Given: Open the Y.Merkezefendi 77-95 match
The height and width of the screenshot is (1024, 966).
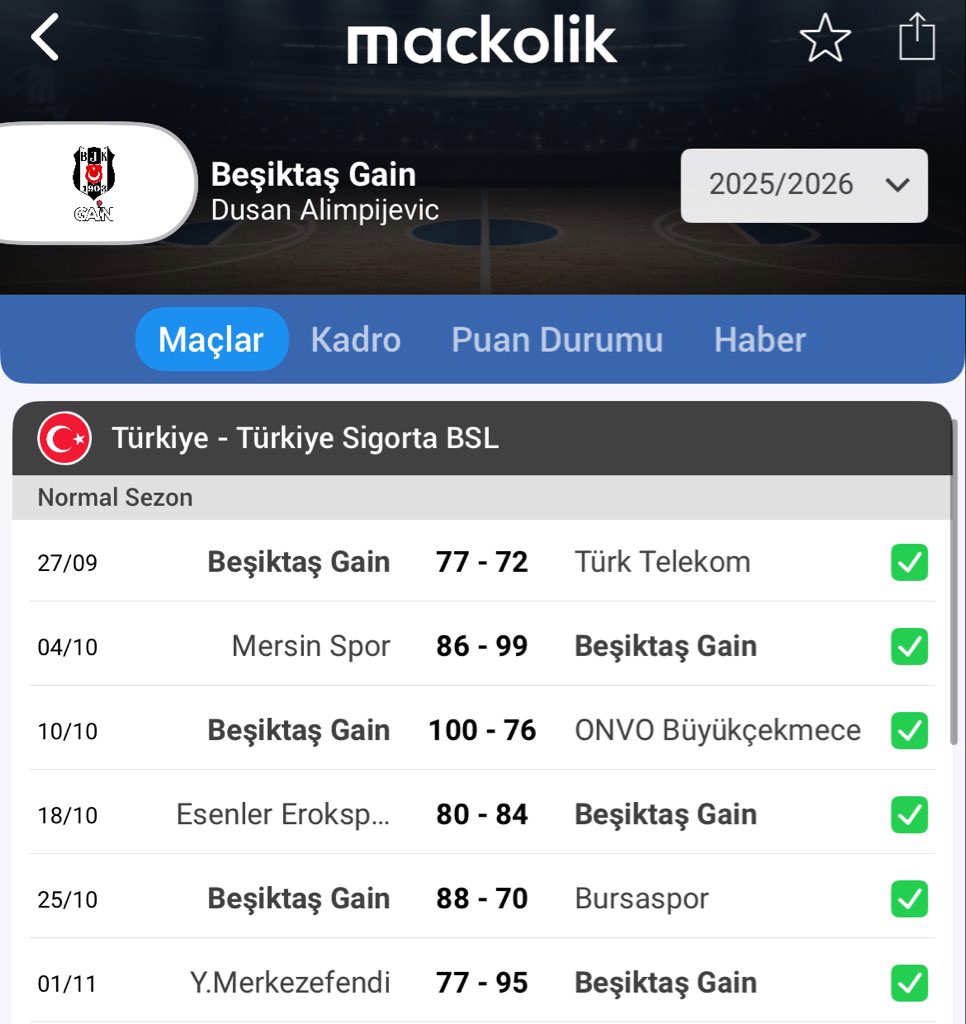Looking at the screenshot, I should coord(481,982).
